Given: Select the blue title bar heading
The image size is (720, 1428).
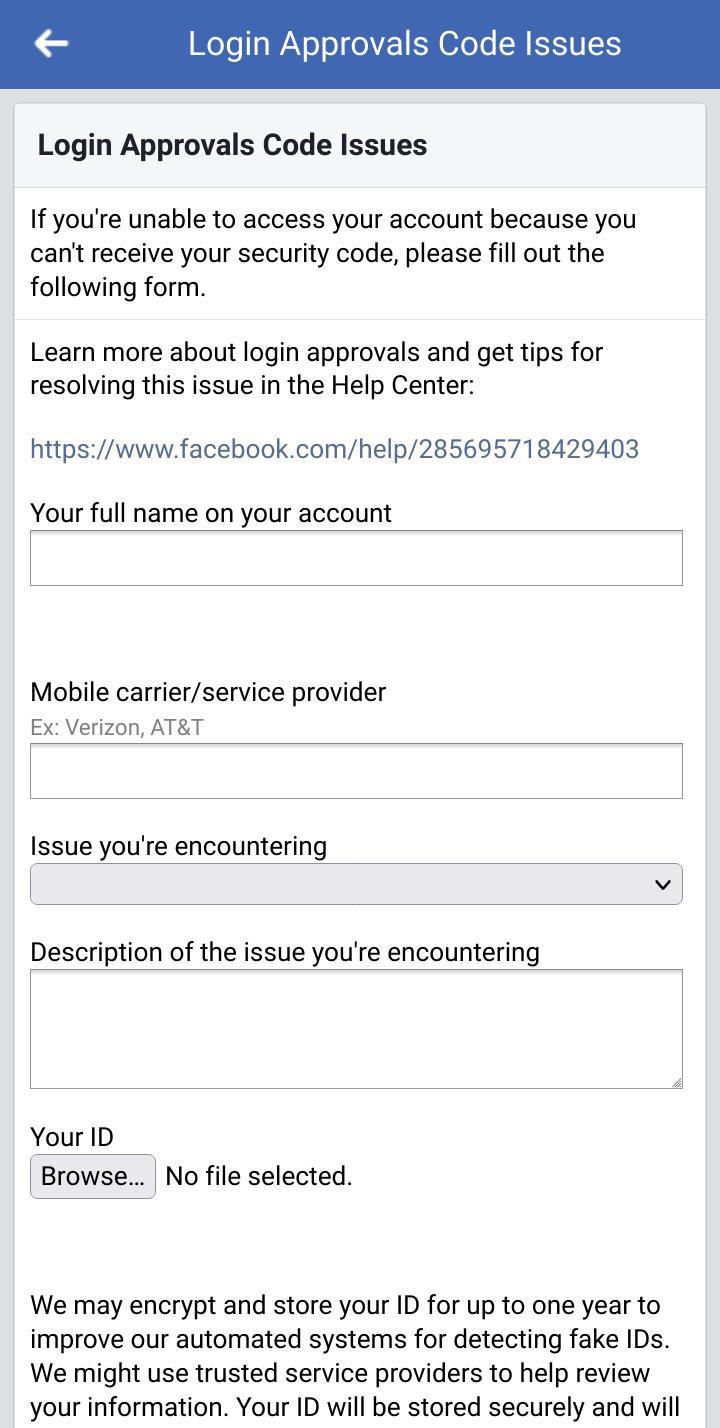Looking at the screenshot, I should pyautogui.click(x=404, y=43).
